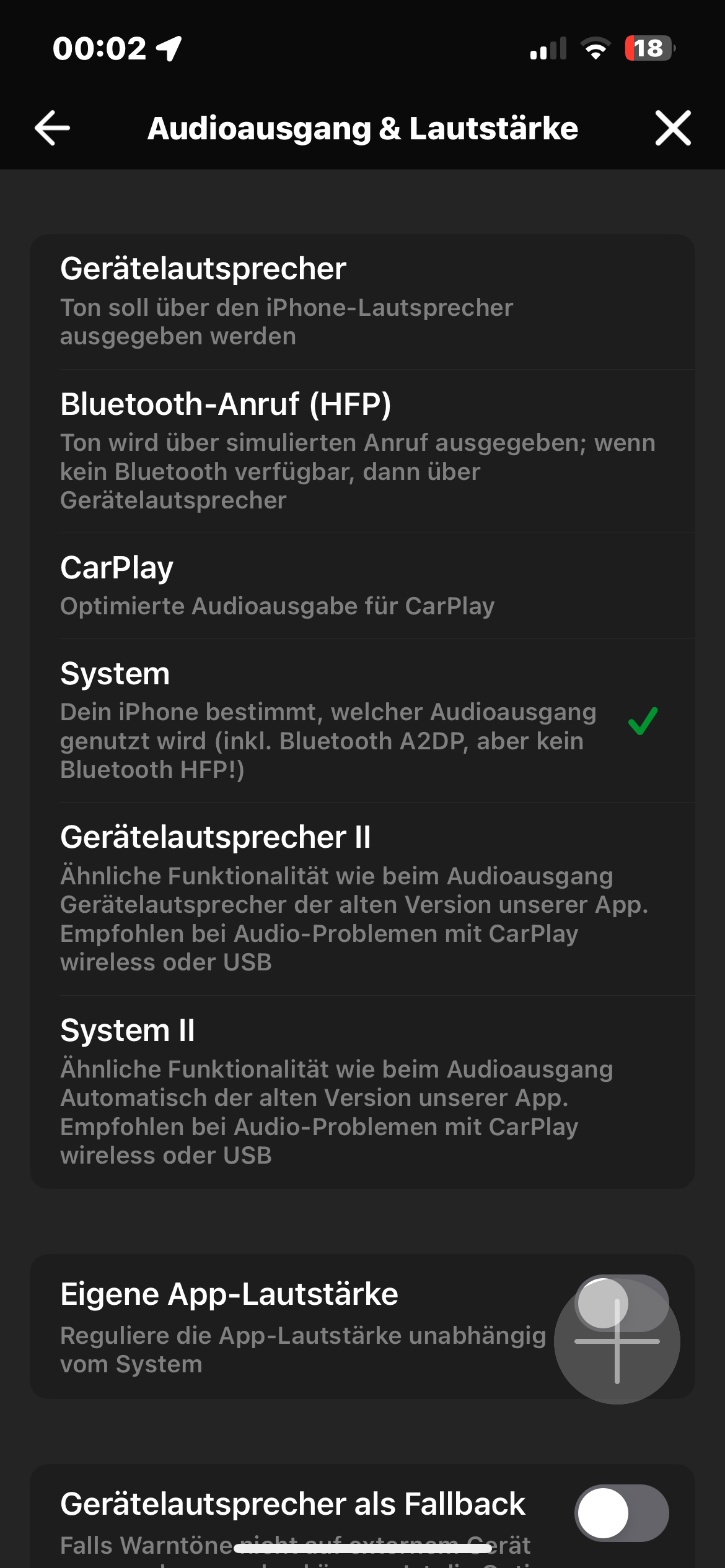Choose System II audio output
725x1568 pixels.
[x=362, y=1092]
